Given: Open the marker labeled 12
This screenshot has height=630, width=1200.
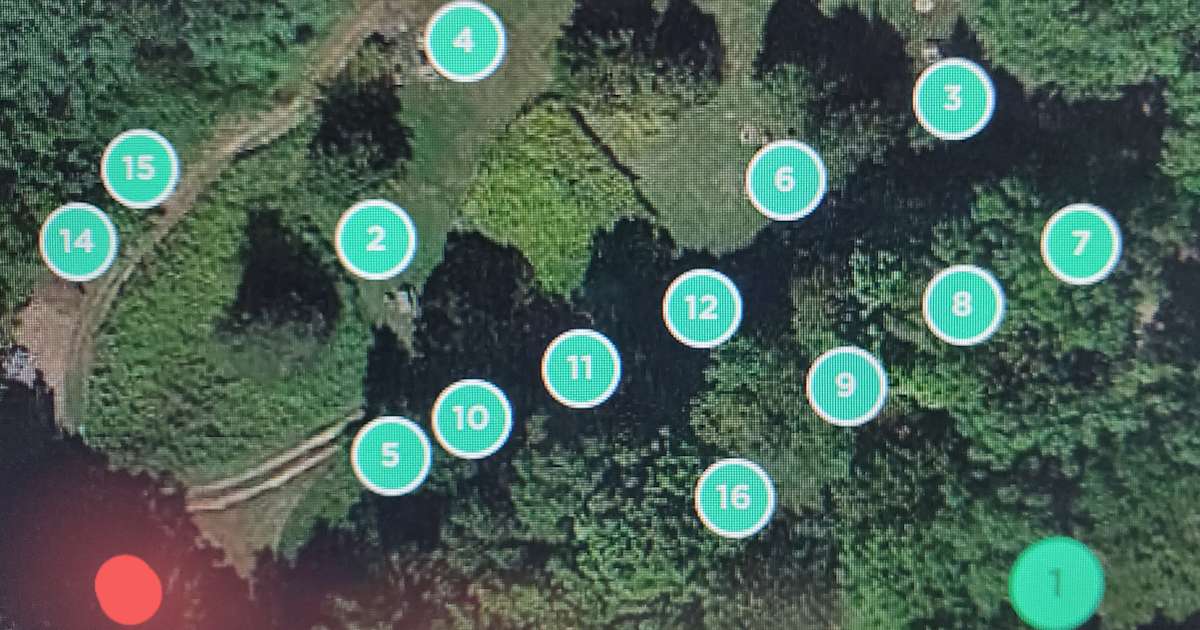Looking at the screenshot, I should 702,308.
